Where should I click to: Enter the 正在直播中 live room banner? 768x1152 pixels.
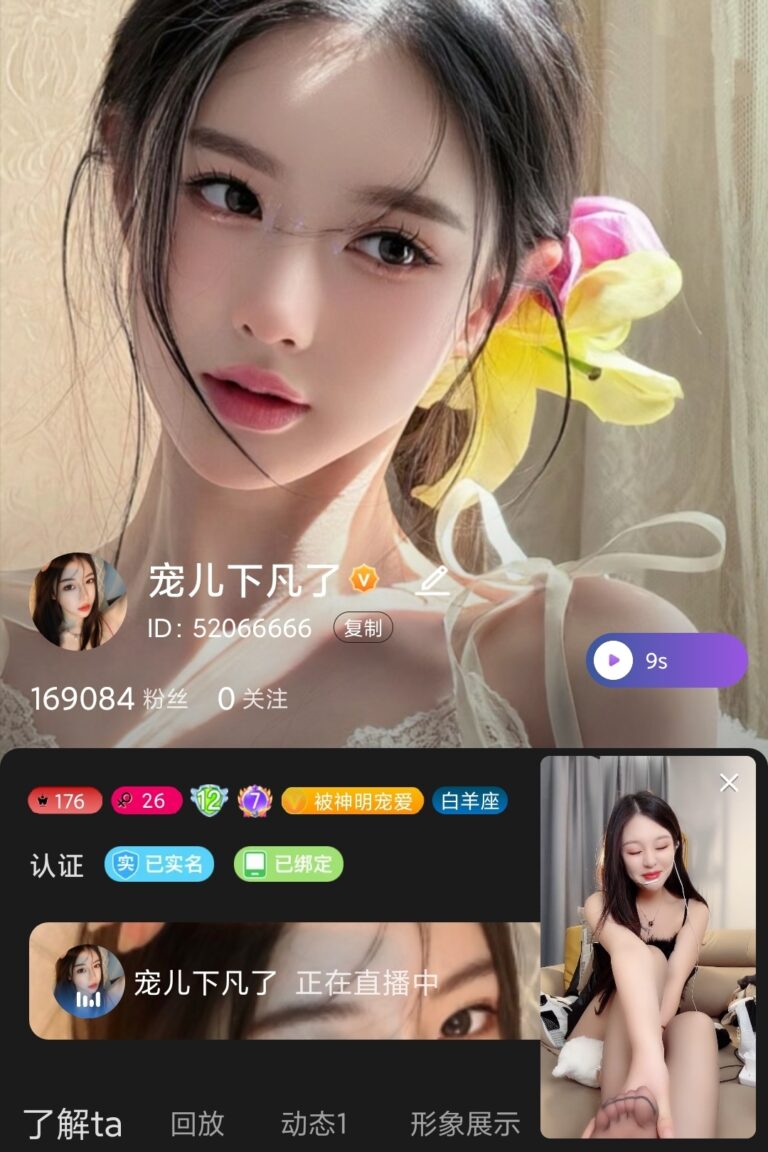[x=285, y=981]
